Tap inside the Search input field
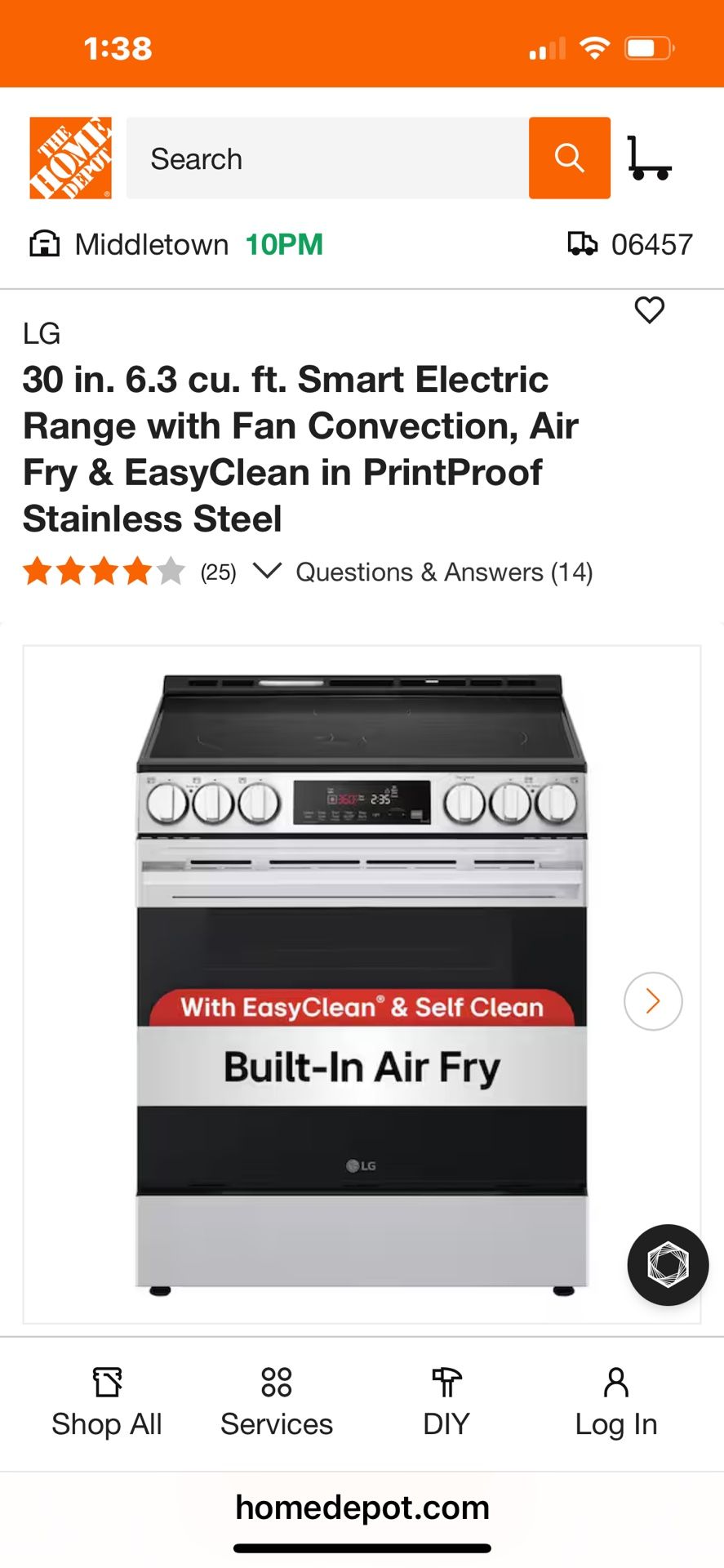724x1568 pixels. pyautogui.click(x=326, y=158)
